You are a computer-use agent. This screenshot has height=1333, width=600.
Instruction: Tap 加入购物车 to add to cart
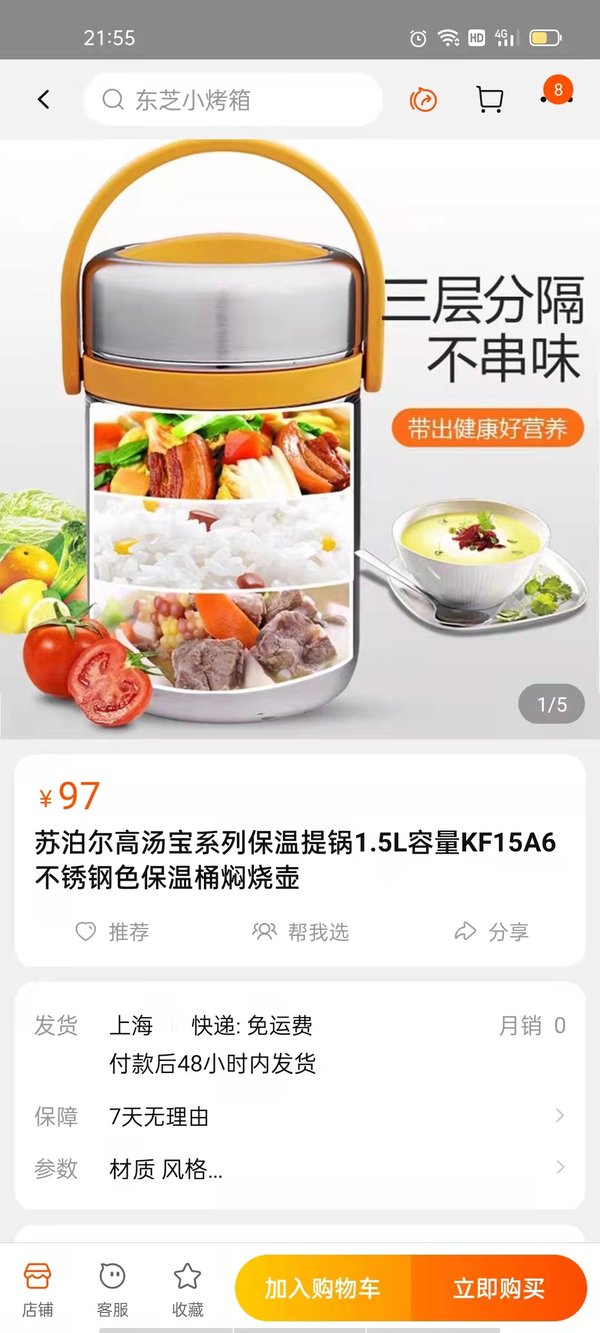coord(323,1288)
